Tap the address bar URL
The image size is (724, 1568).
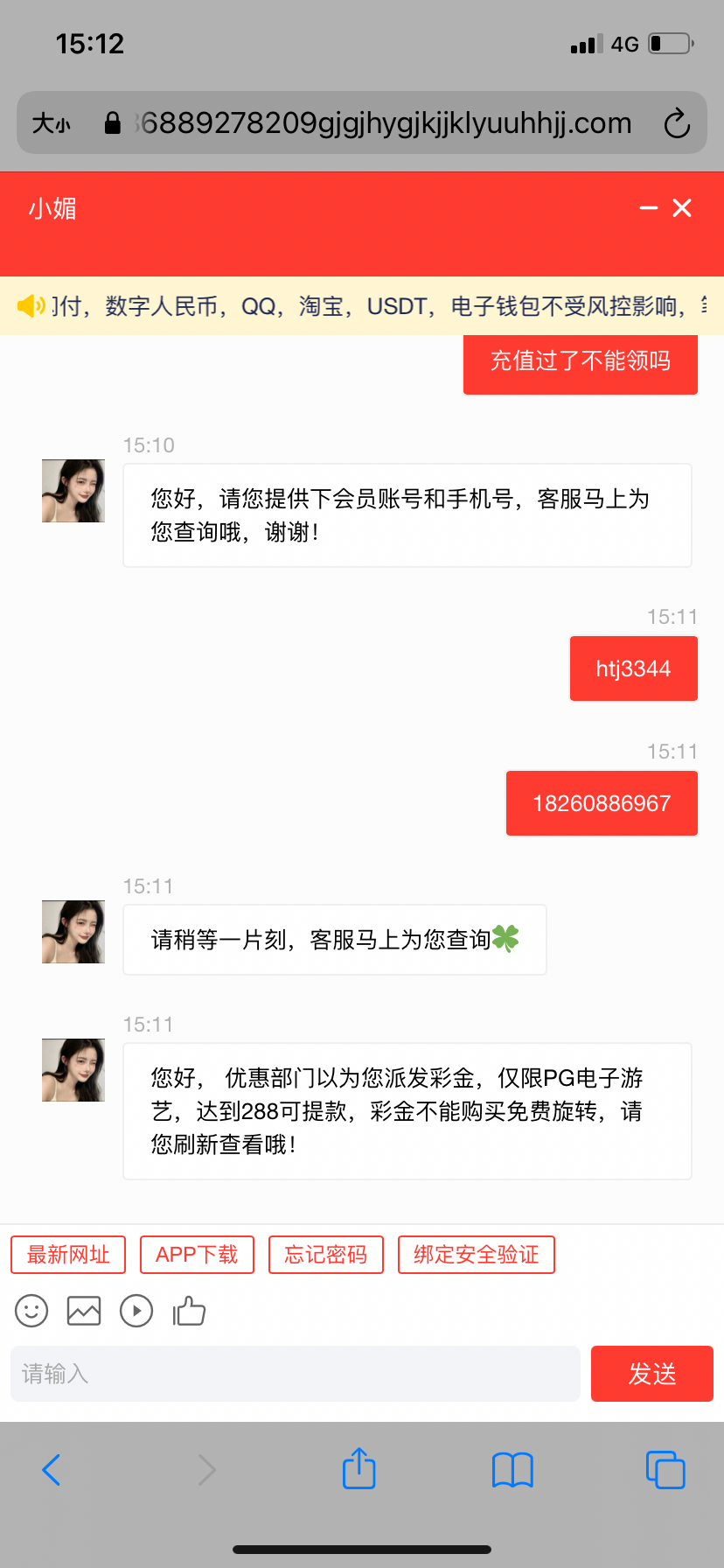click(385, 123)
